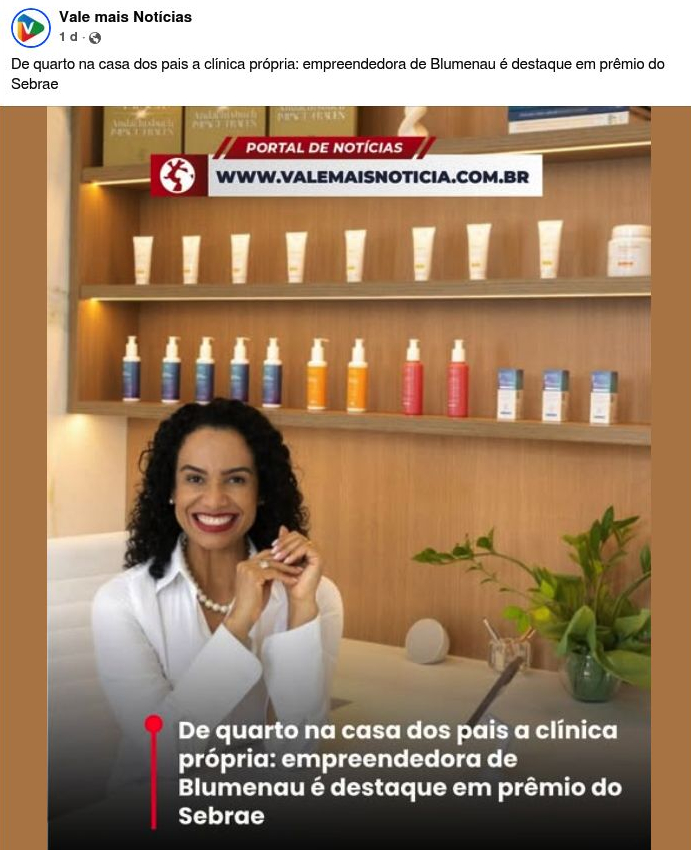Open the post's 1 d timestamp

68,37
